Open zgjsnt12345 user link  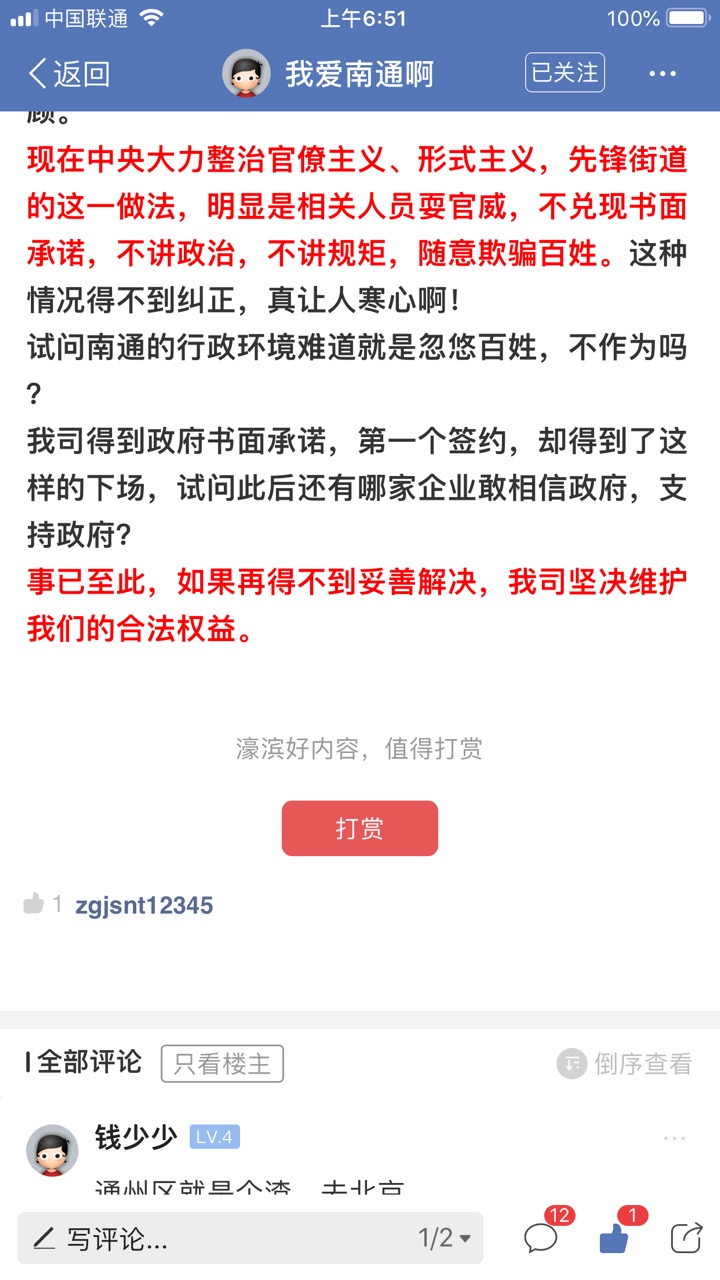pyautogui.click(x=144, y=906)
